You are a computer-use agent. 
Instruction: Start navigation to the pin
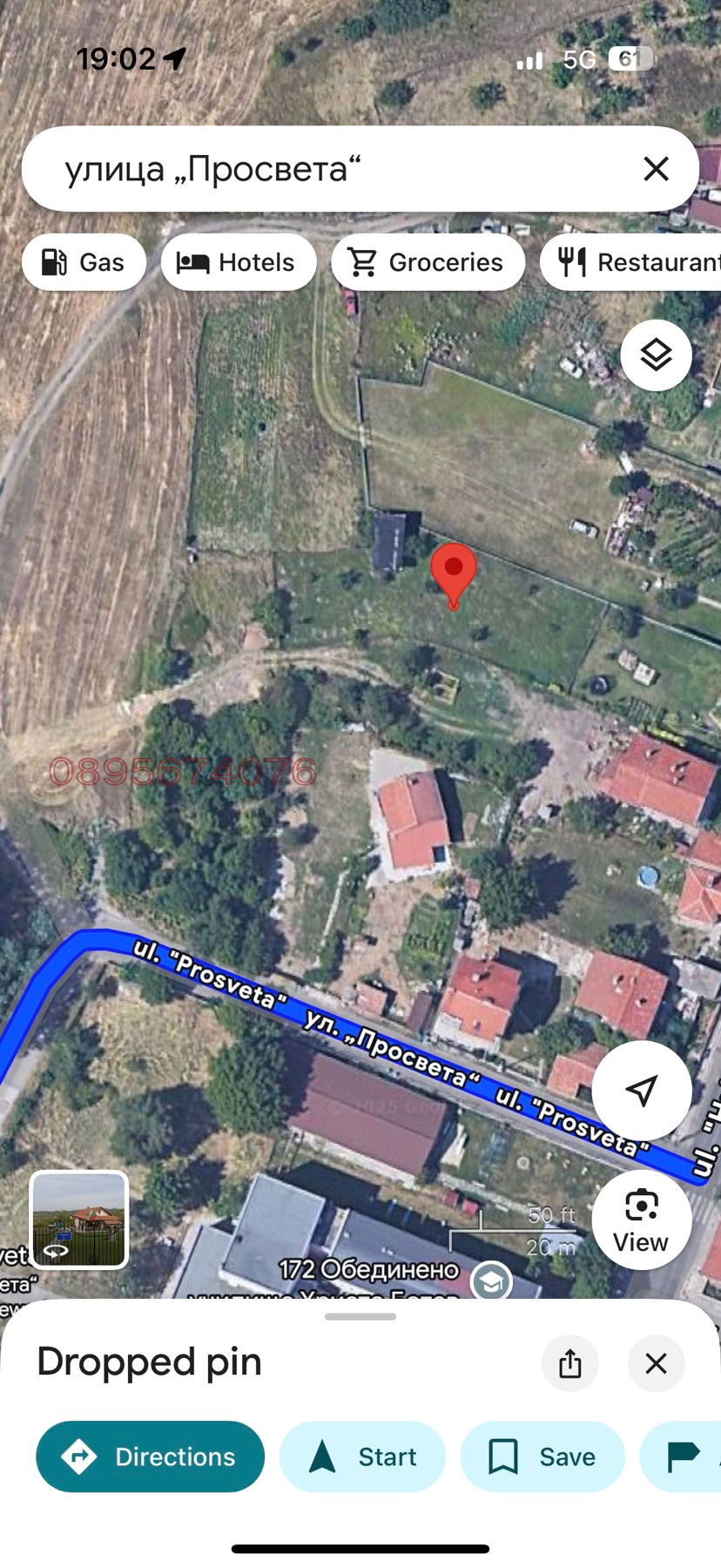click(362, 1456)
